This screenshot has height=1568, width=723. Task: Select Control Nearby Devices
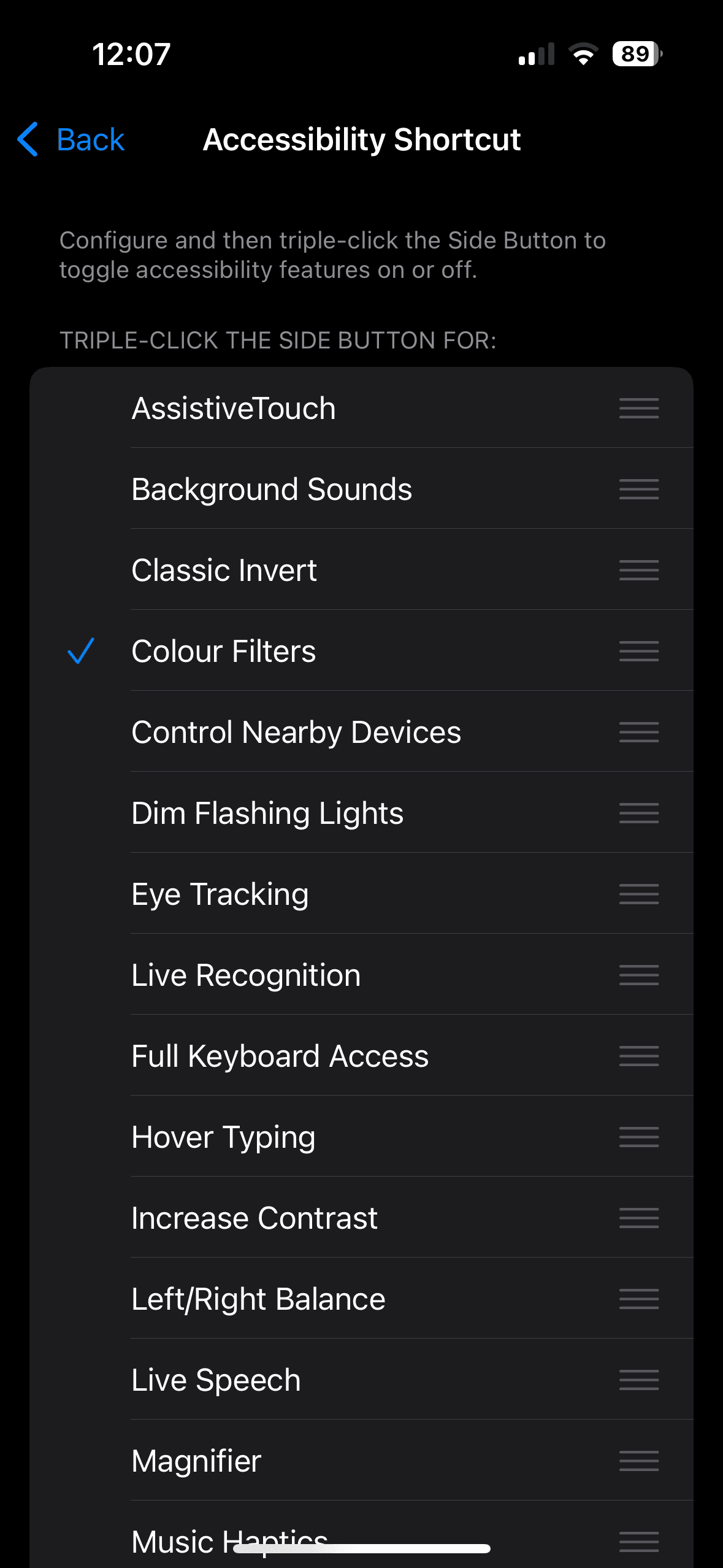296,732
